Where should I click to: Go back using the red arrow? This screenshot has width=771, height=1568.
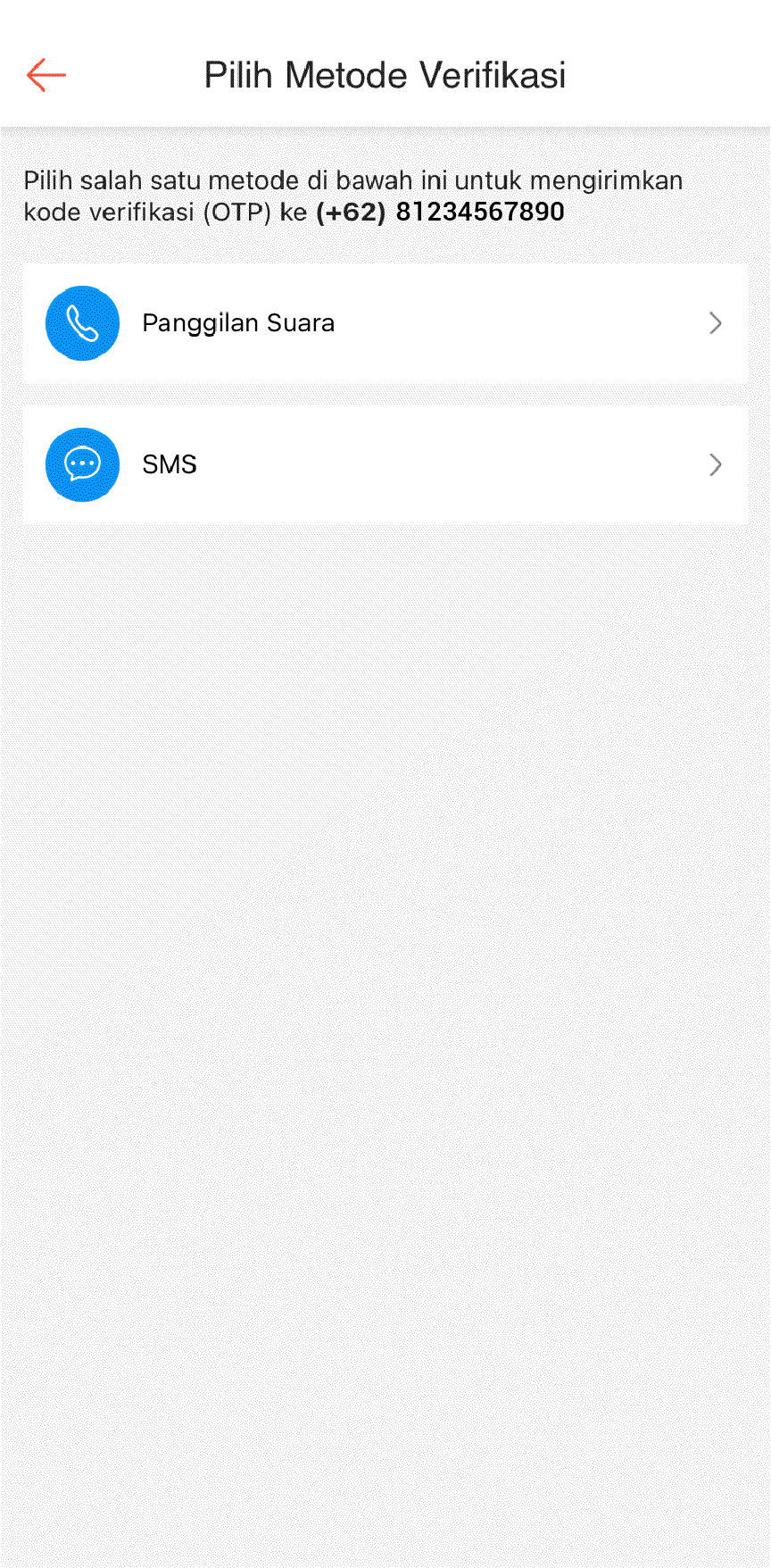coord(46,75)
